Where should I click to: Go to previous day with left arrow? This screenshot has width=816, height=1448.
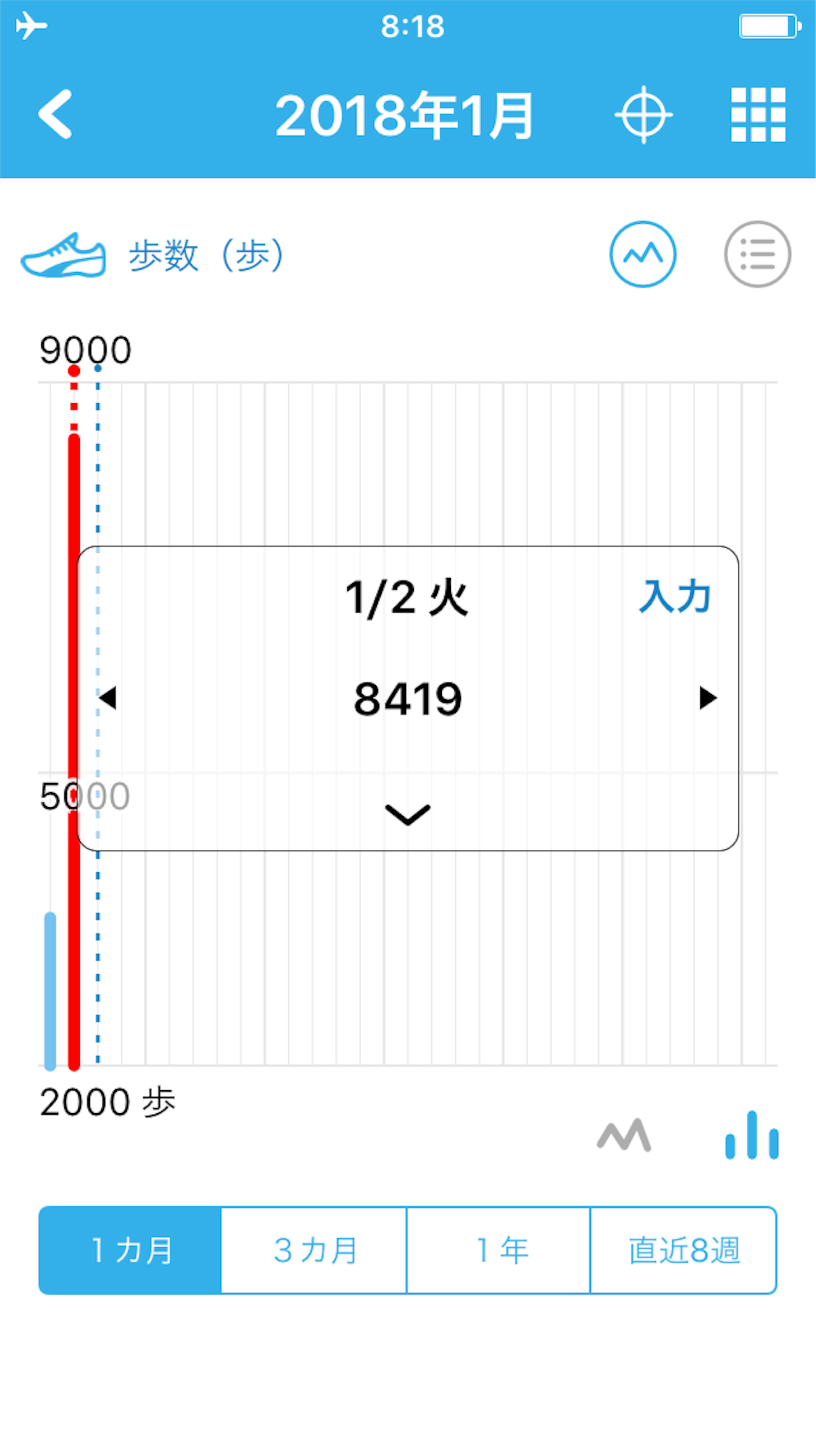[108, 698]
